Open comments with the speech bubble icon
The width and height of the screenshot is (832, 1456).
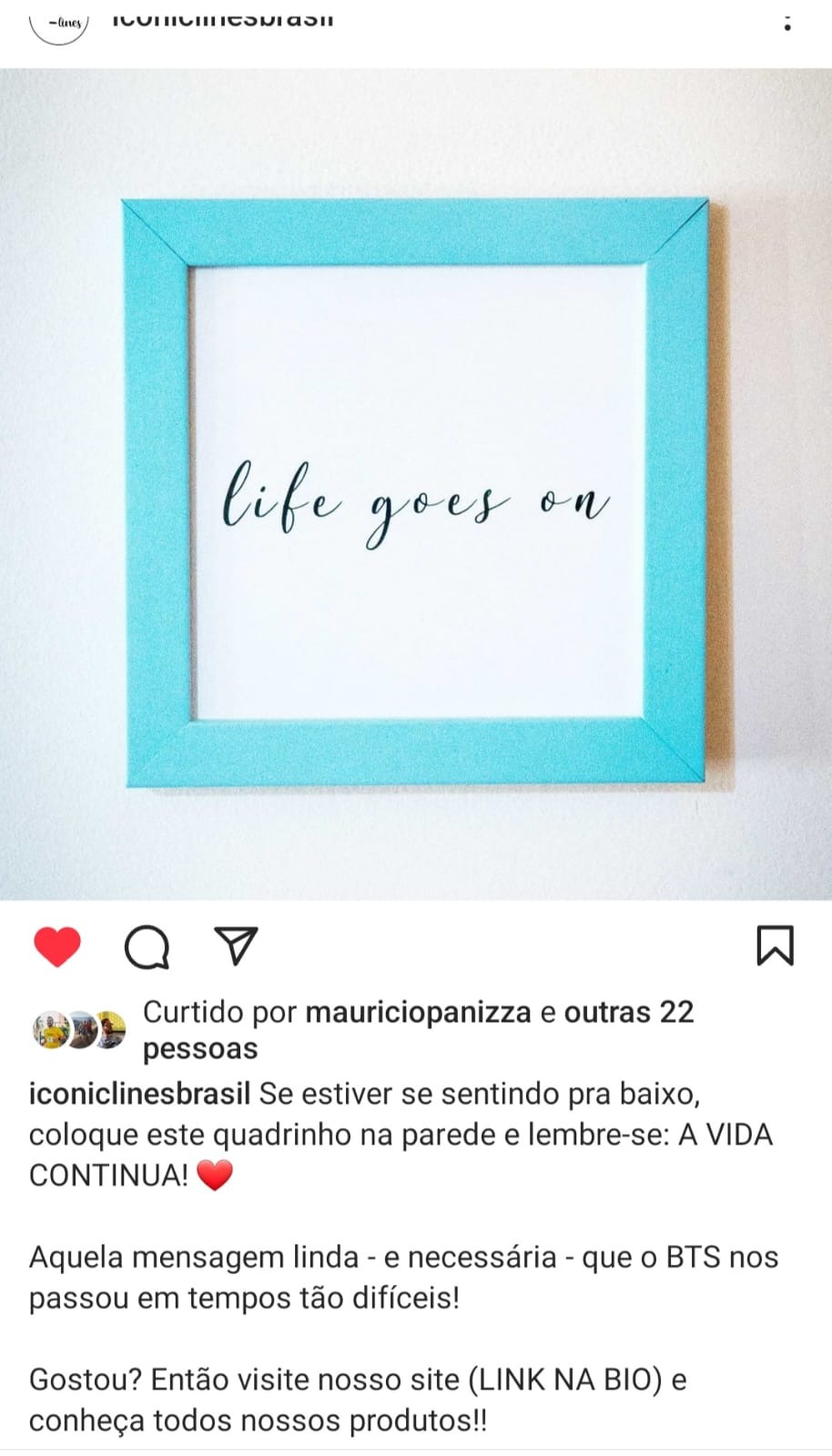pos(147,948)
